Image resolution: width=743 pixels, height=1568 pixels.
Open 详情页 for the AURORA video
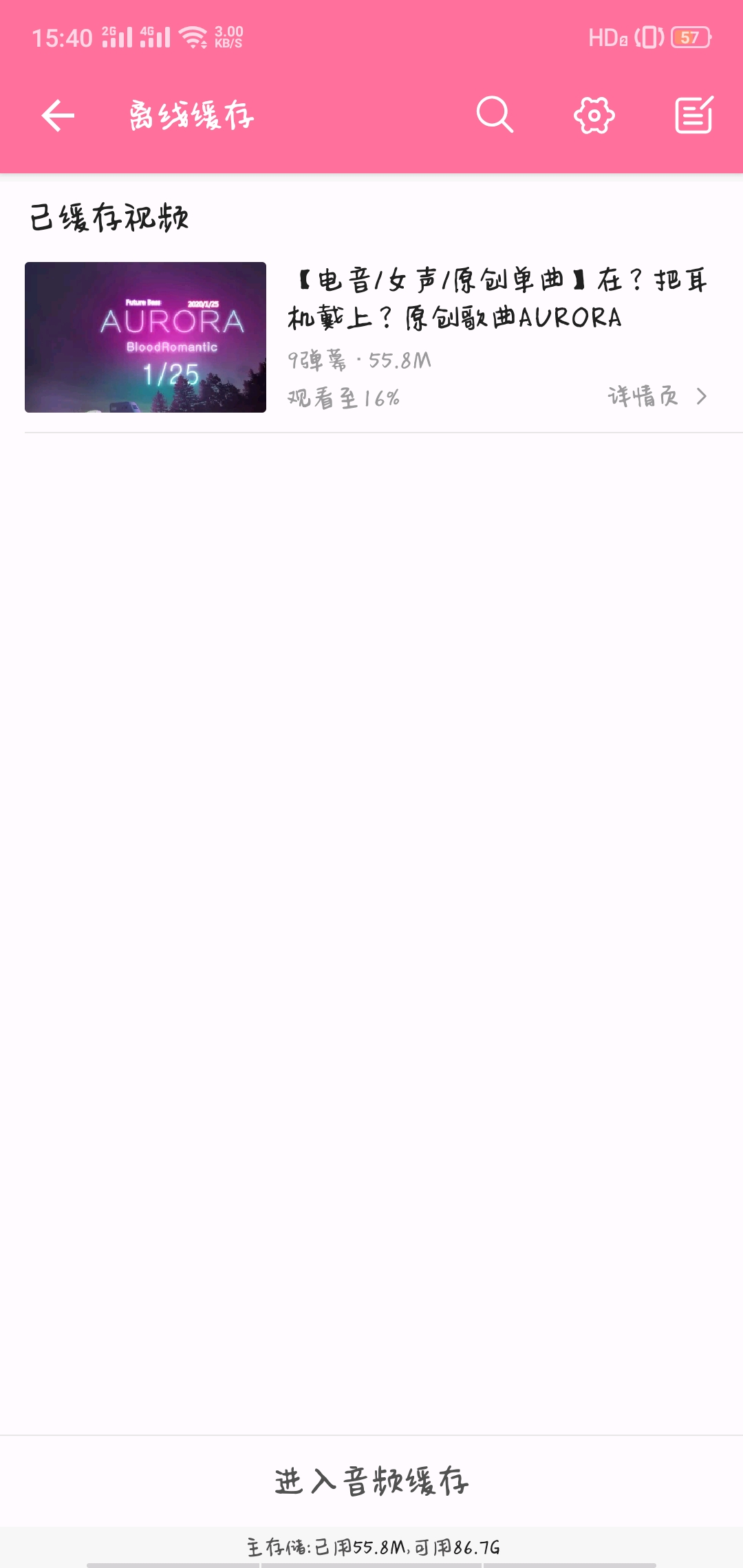pyautogui.click(x=657, y=397)
